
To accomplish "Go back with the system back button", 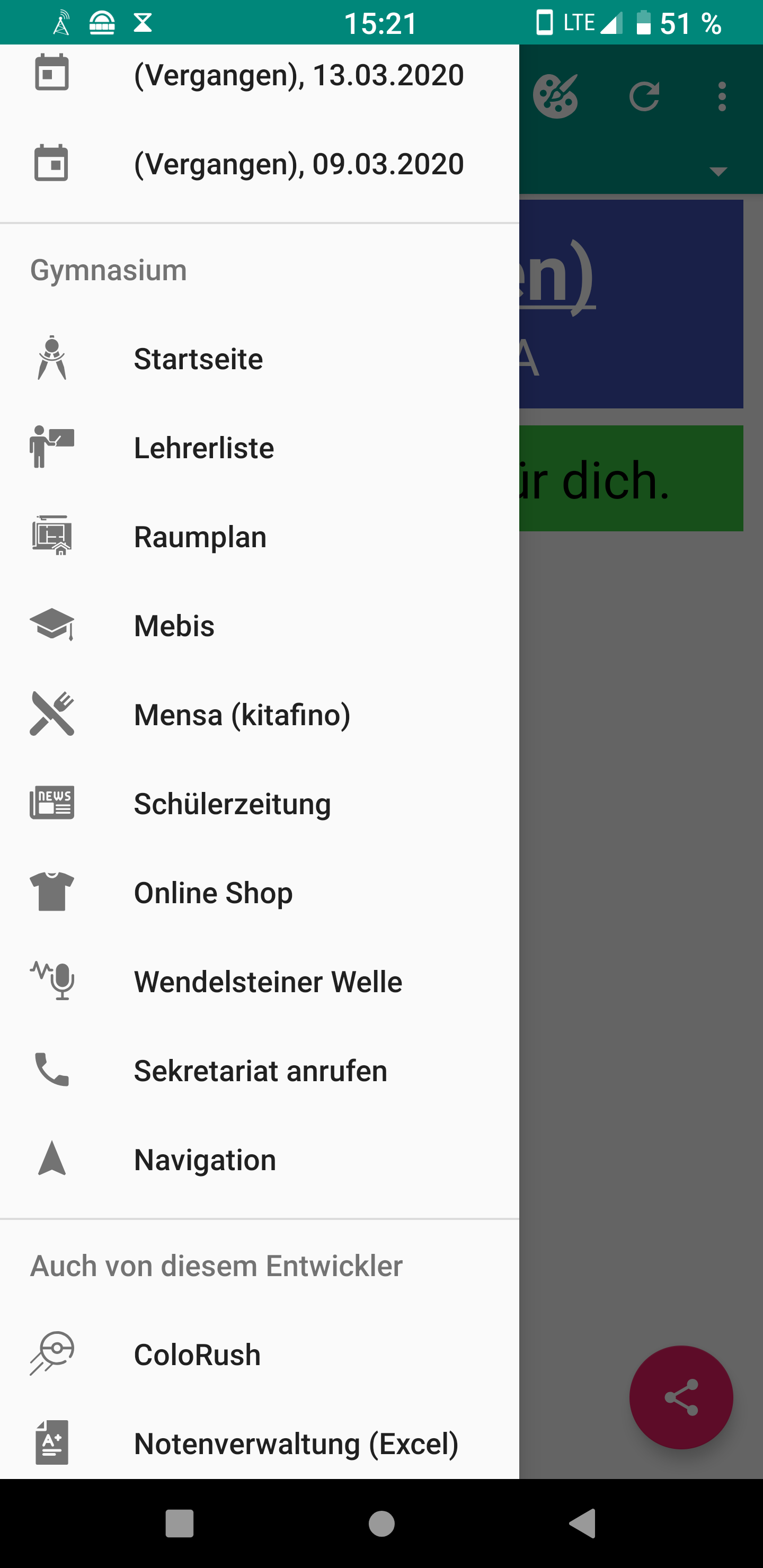I will pyautogui.click(x=582, y=1524).
